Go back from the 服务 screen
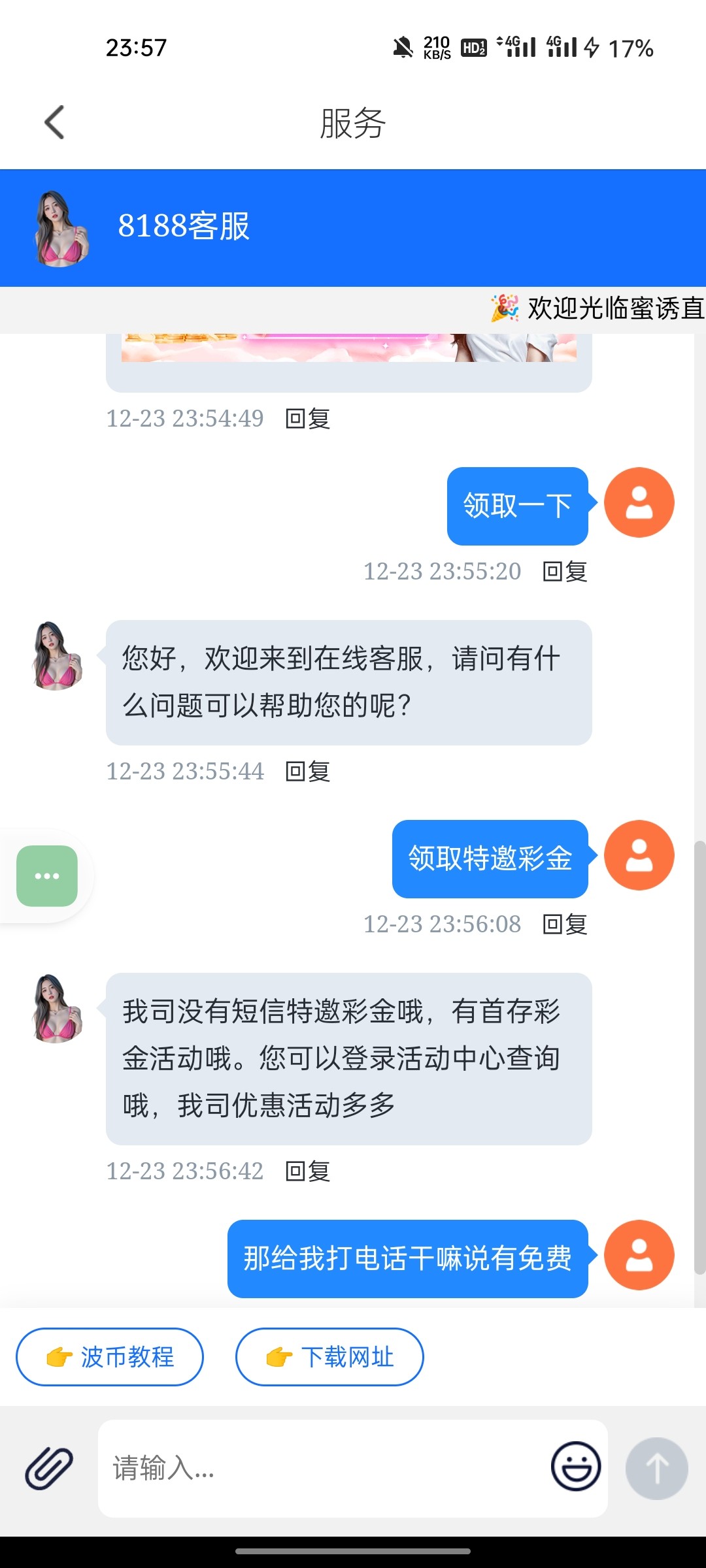706x1568 pixels. 54,122
